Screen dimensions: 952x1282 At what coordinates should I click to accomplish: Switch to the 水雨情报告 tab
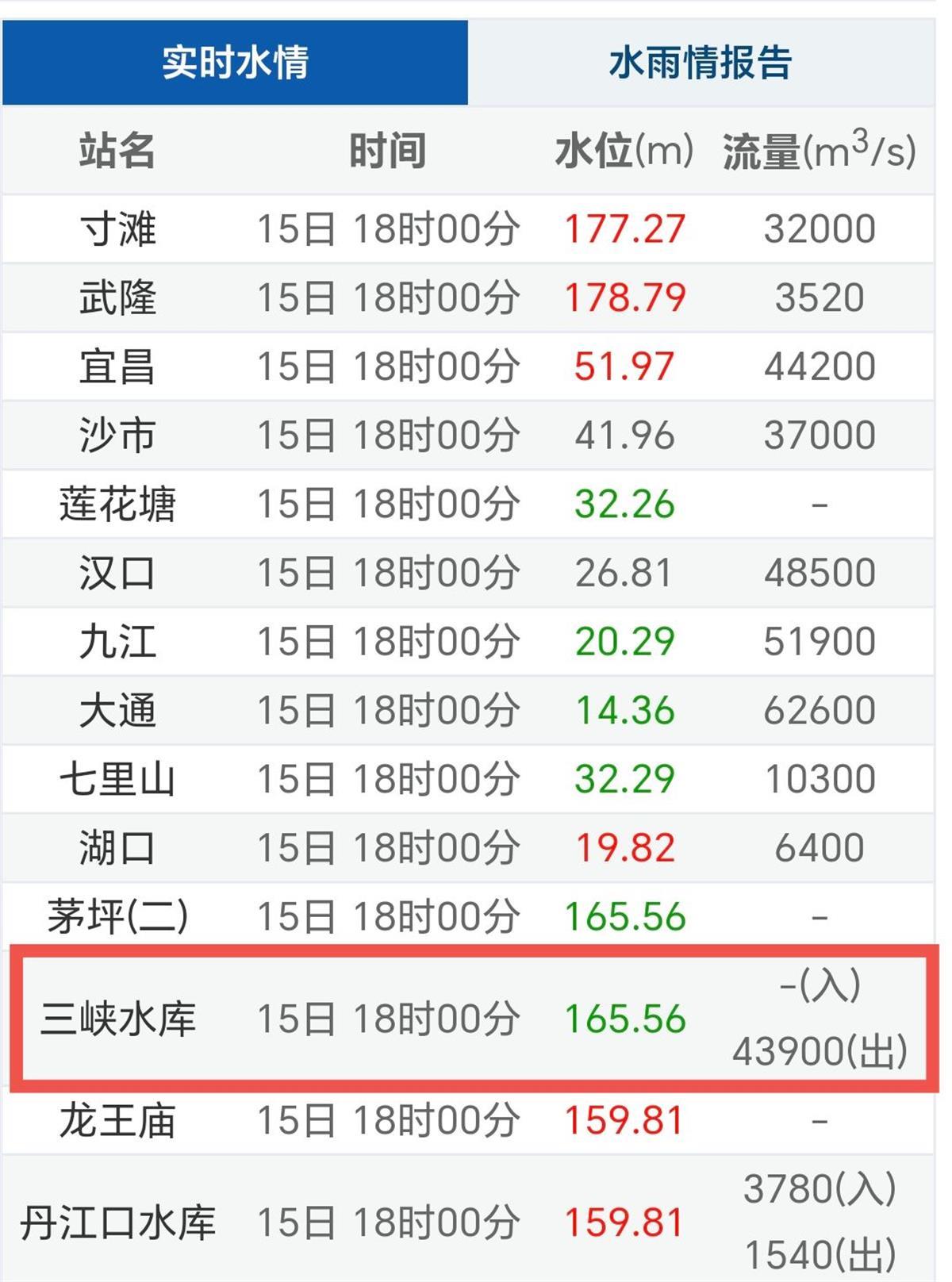701,63
